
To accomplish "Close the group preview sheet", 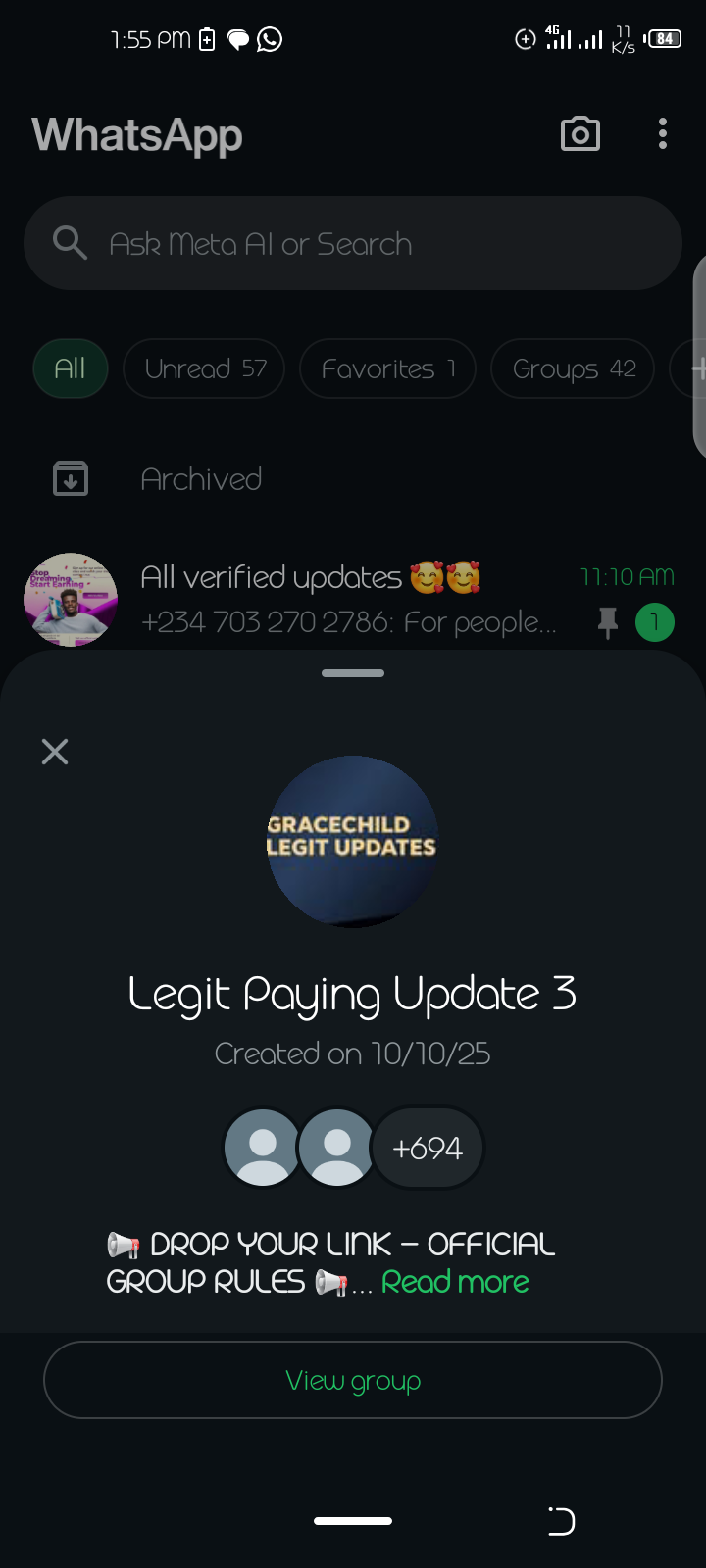I will pos(55,752).
